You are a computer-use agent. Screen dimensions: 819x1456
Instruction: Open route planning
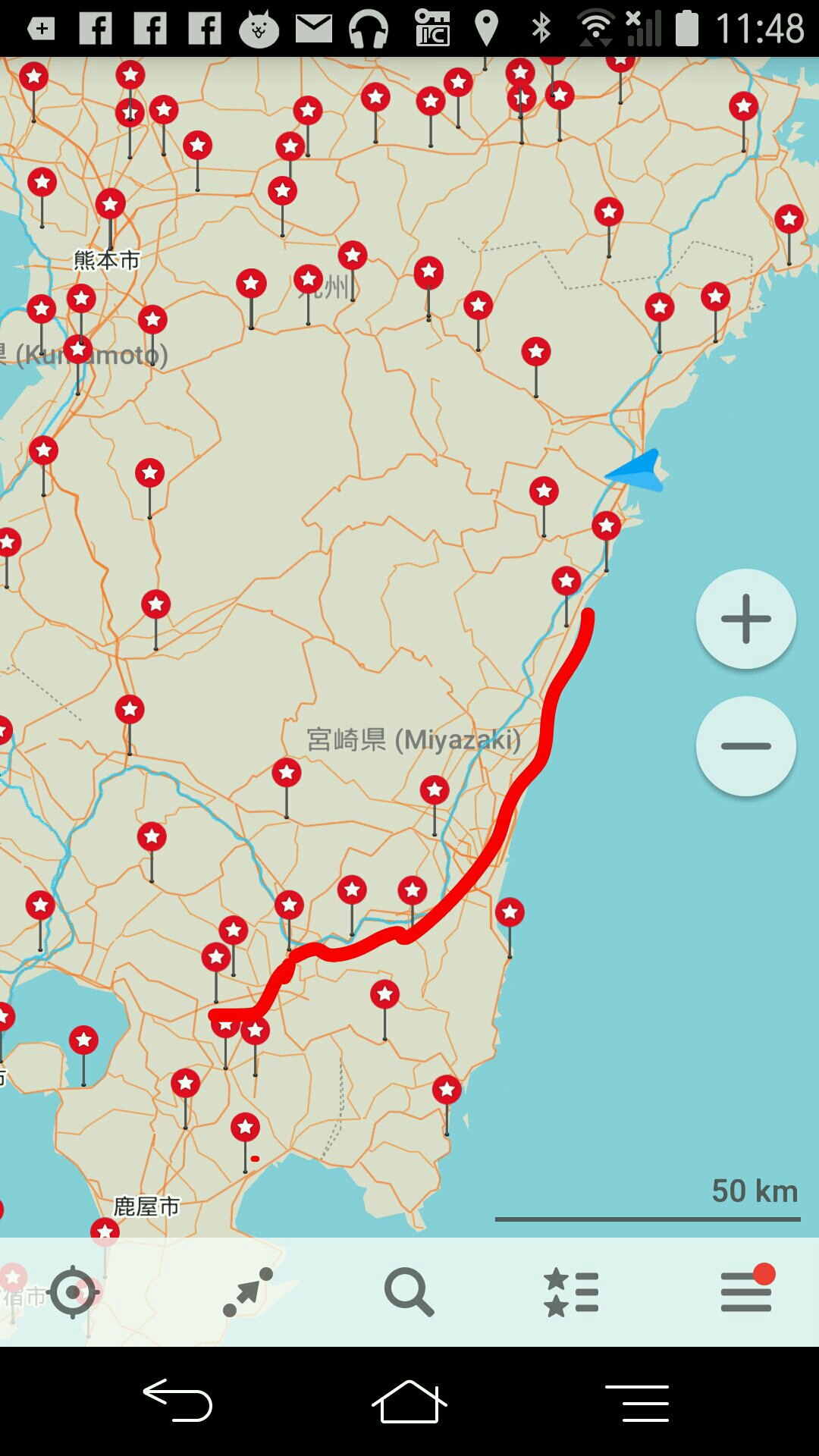248,1292
